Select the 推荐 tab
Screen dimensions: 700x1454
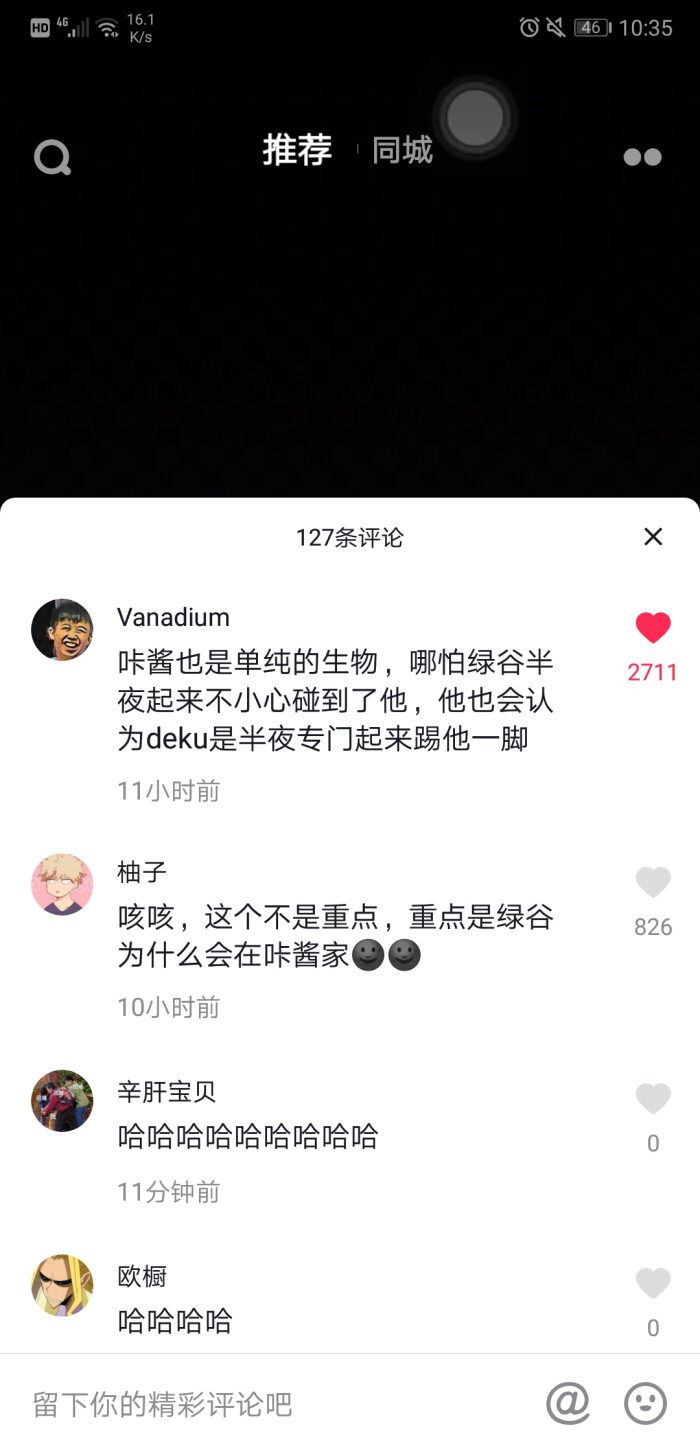[297, 150]
